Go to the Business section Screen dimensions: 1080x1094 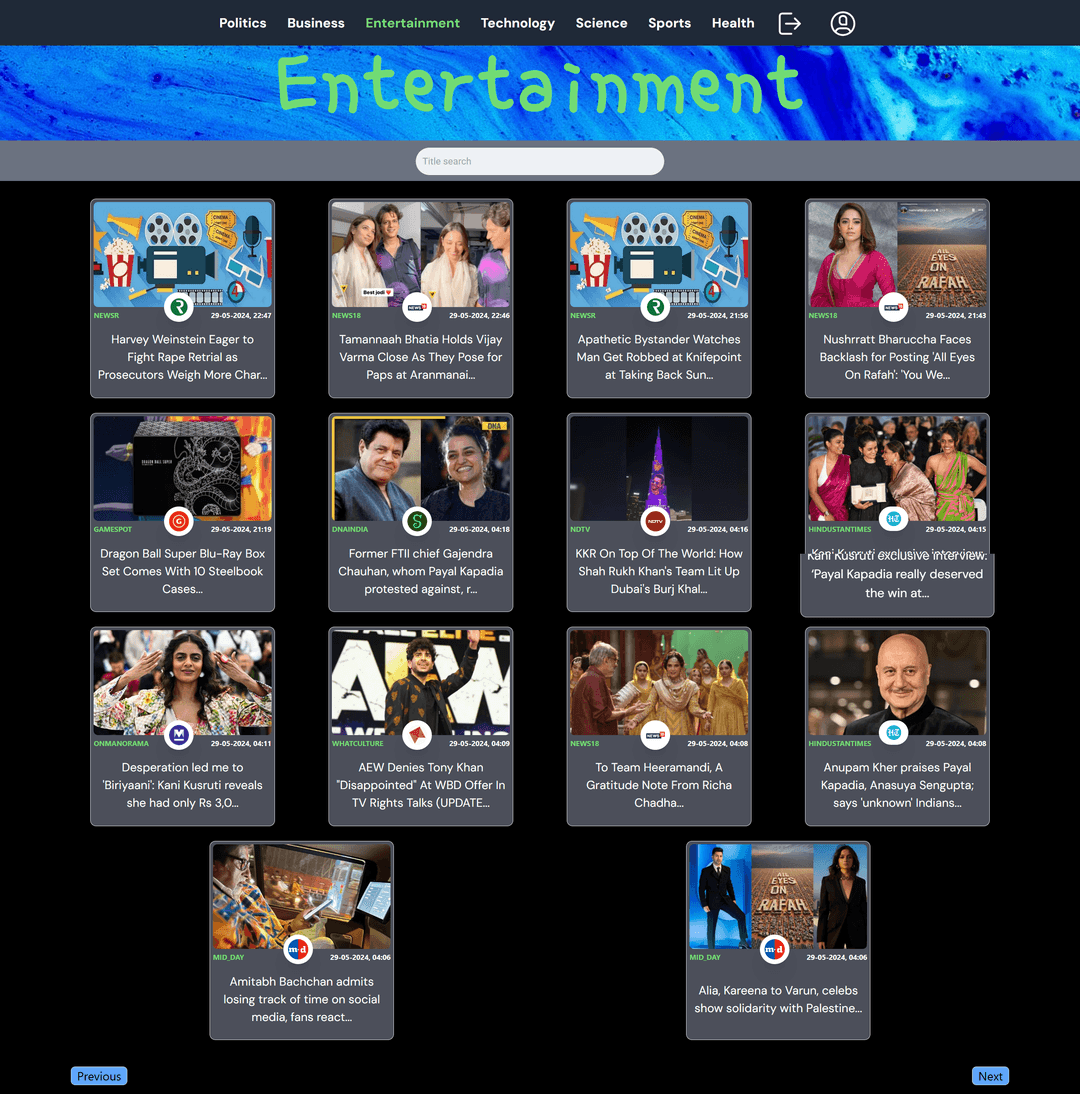(316, 23)
